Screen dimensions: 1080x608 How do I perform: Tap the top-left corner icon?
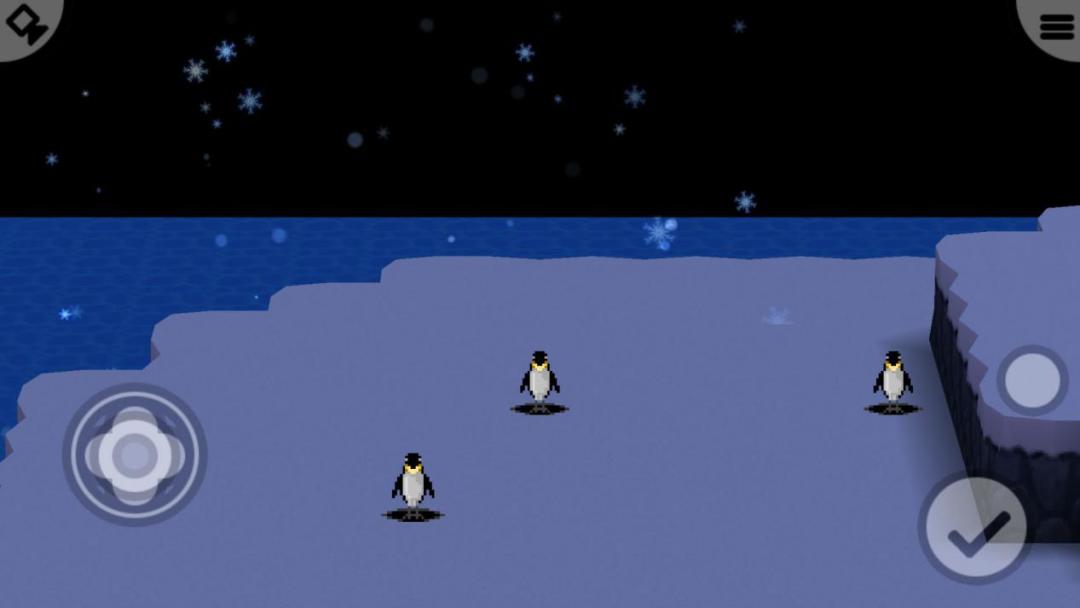click(x=25, y=24)
